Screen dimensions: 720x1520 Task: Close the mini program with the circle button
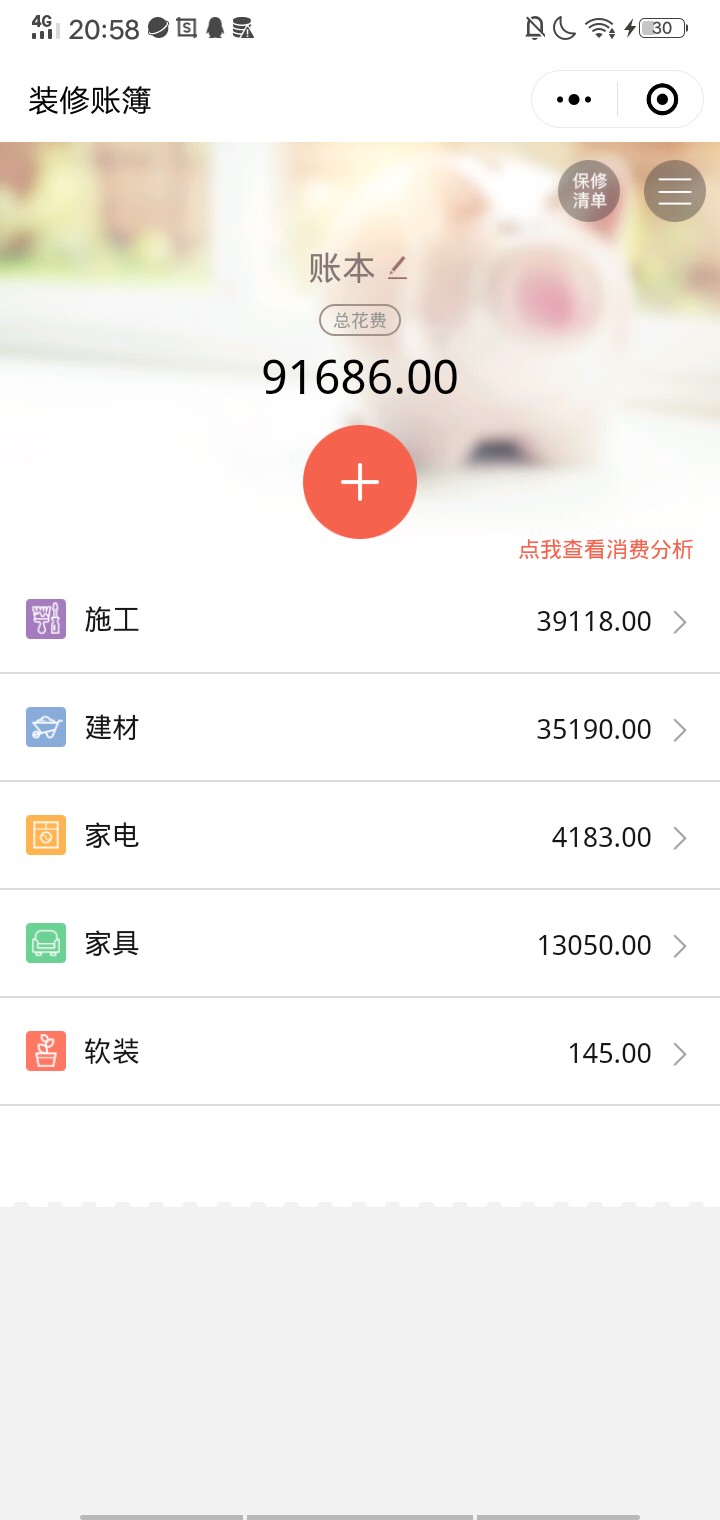[662, 100]
